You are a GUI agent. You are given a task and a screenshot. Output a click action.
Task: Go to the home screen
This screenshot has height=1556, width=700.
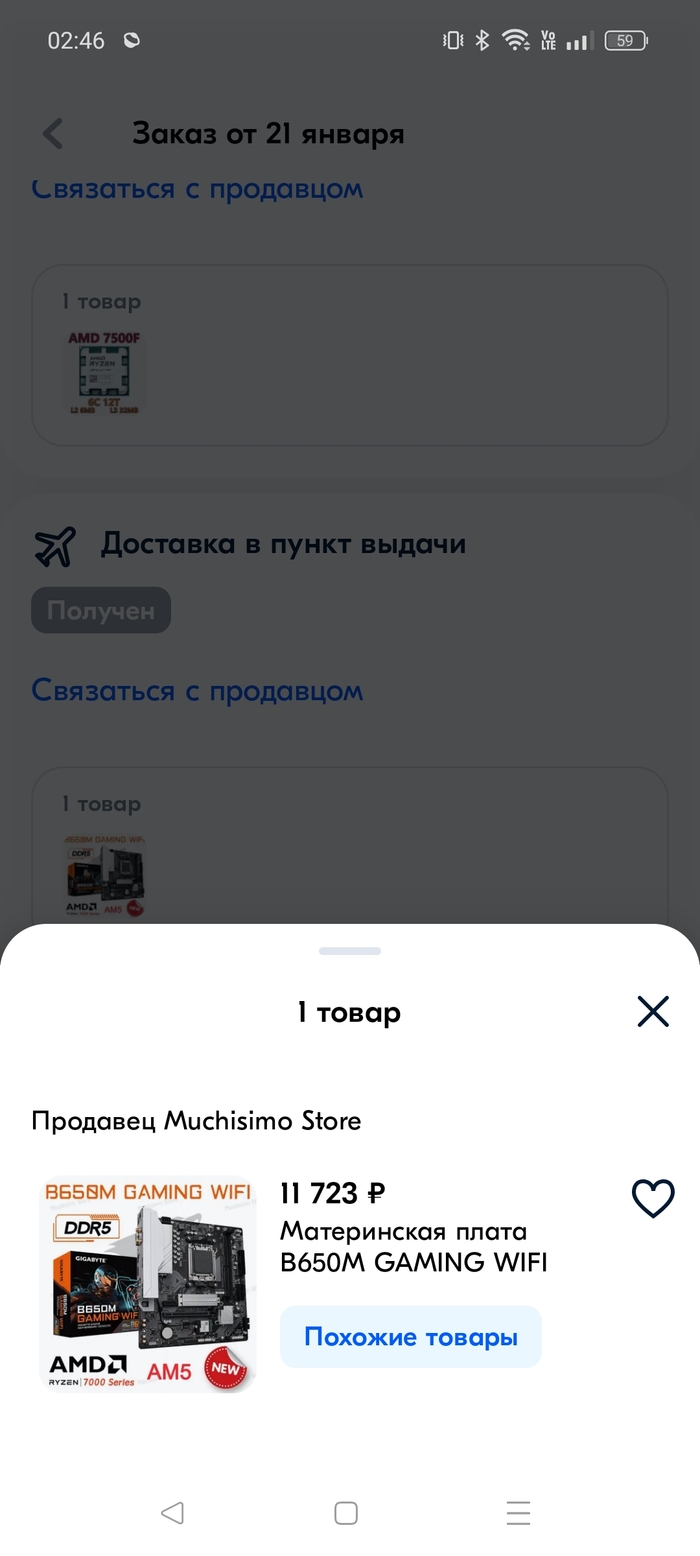coord(346,1513)
